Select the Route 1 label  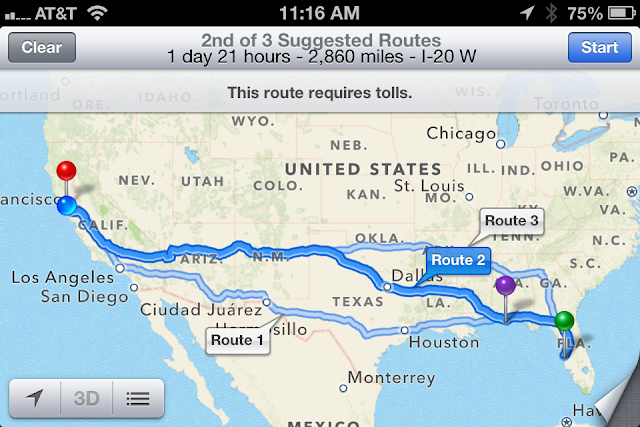238,340
